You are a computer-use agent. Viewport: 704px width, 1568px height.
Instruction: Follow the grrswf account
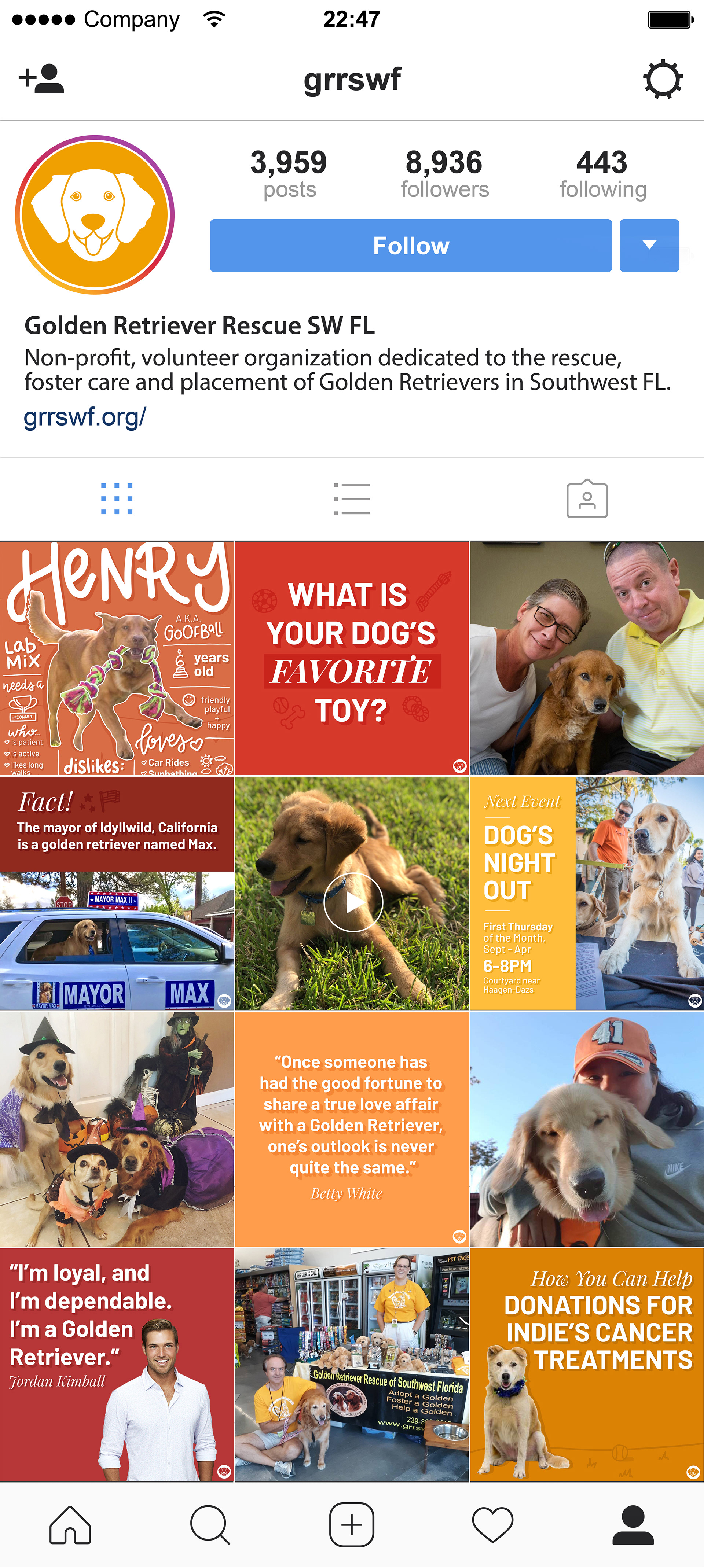[410, 245]
